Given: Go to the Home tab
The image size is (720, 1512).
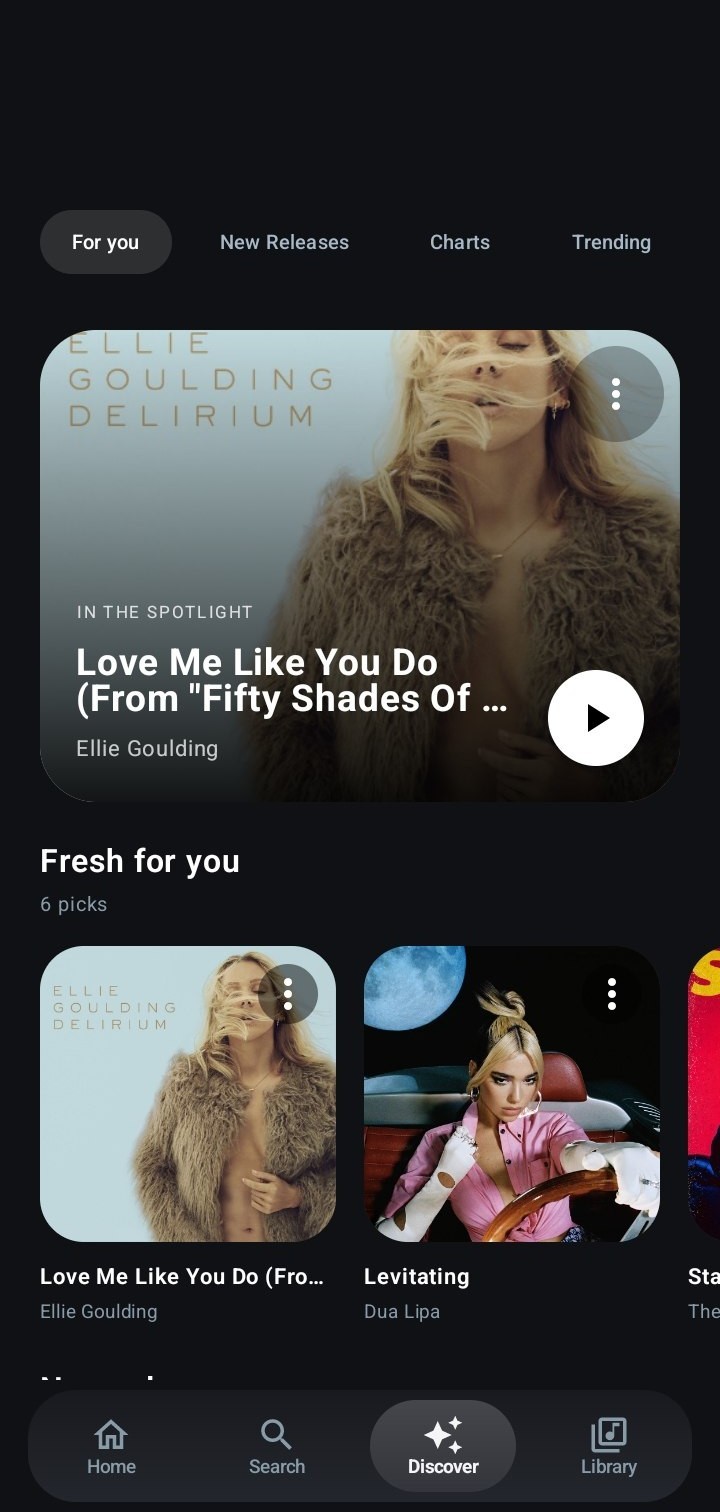Looking at the screenshot, I should pos(111,1446).
